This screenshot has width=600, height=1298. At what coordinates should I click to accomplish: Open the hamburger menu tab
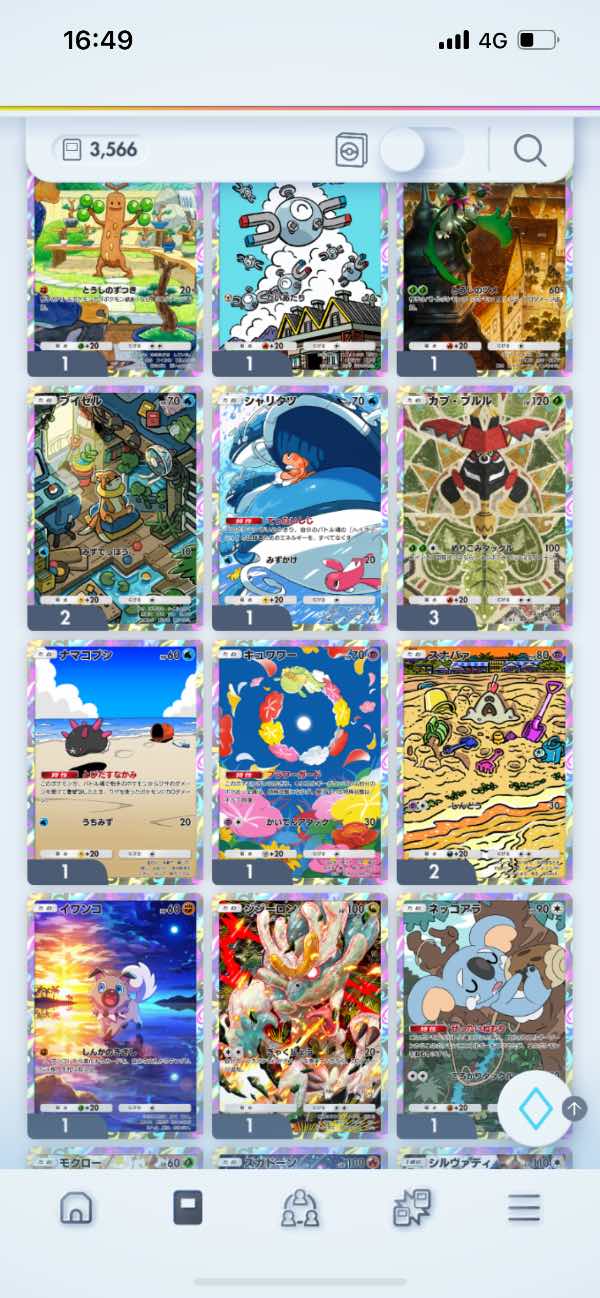point(523,1208)
